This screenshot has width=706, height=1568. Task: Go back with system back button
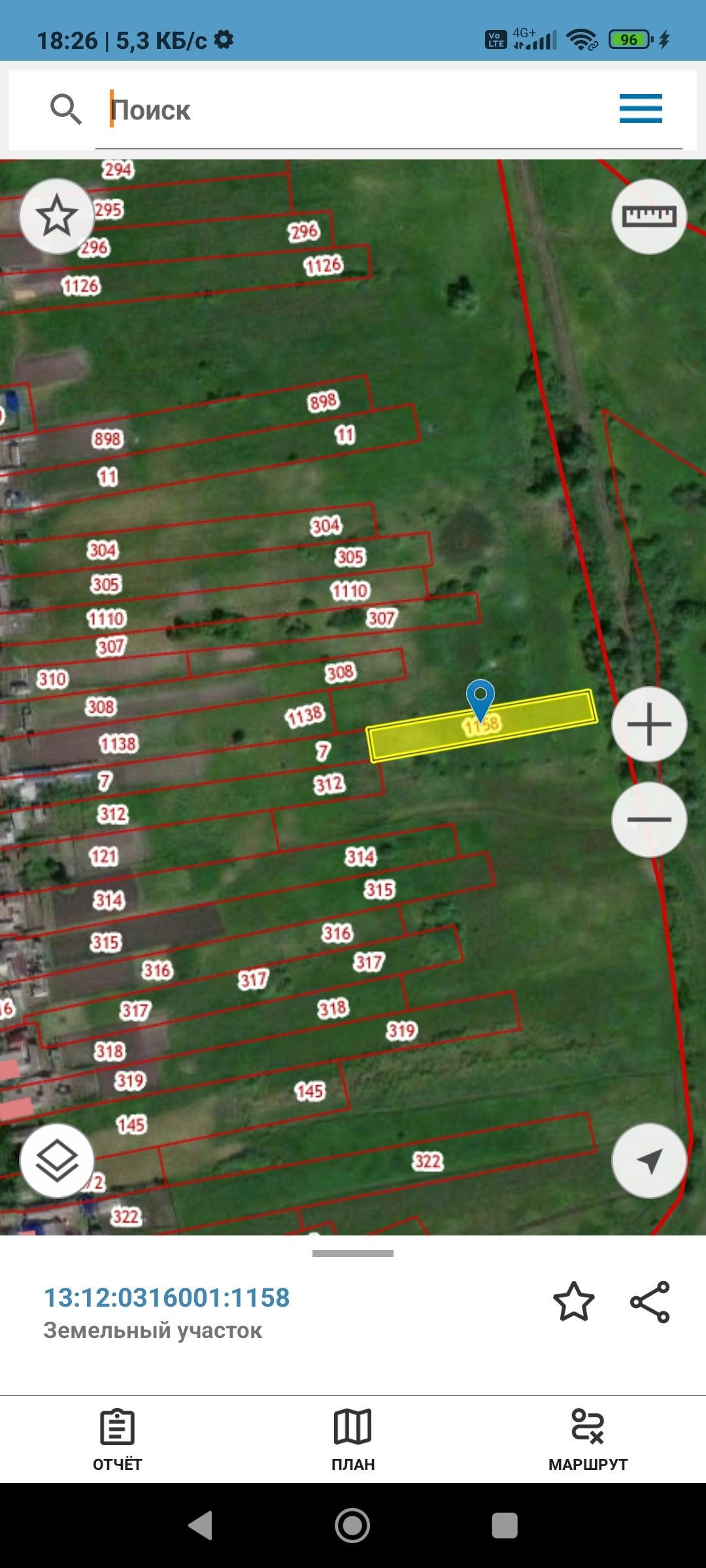coord(200,1526)
